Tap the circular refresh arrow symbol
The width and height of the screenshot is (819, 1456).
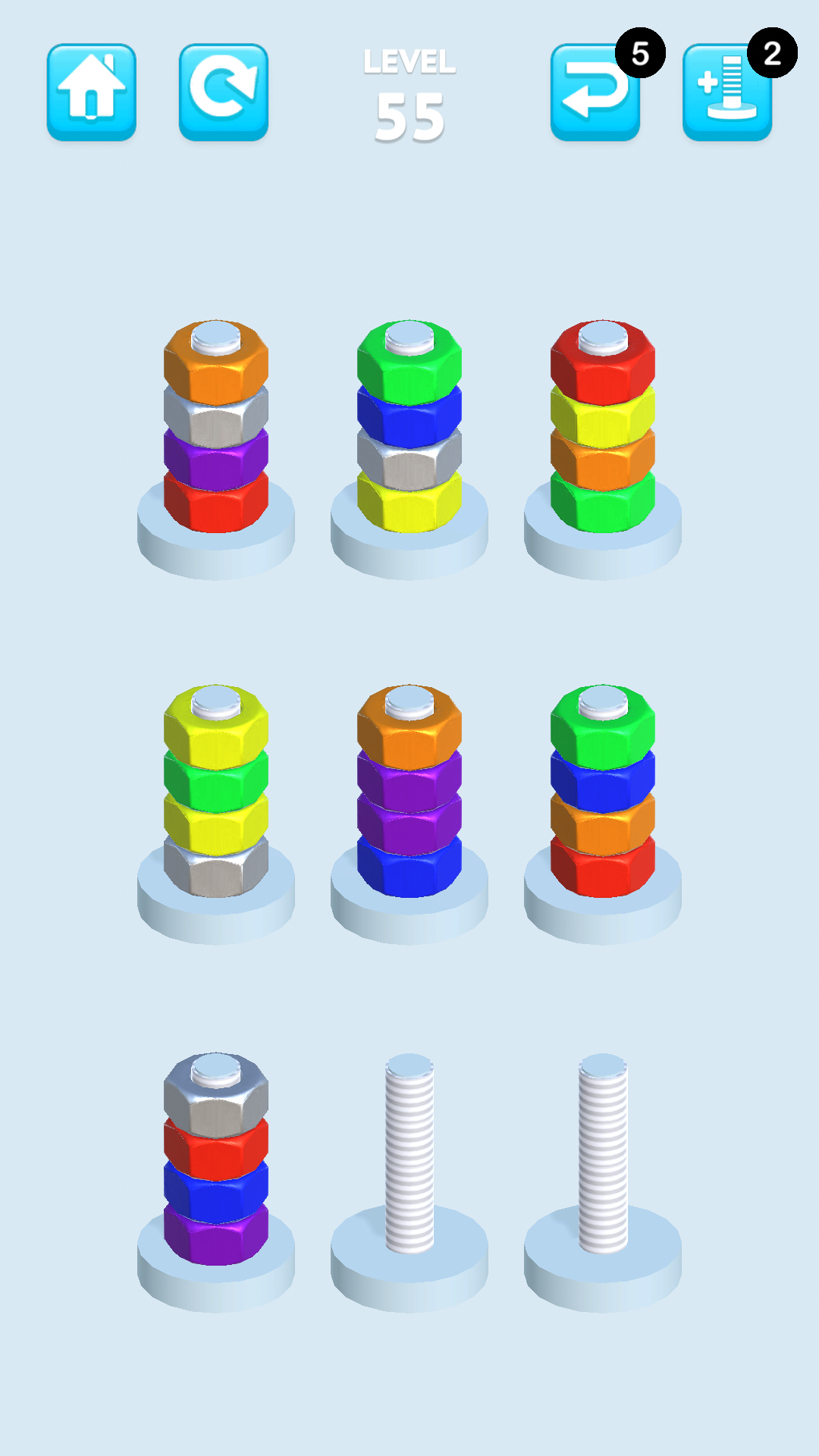(x=224, y=91)
